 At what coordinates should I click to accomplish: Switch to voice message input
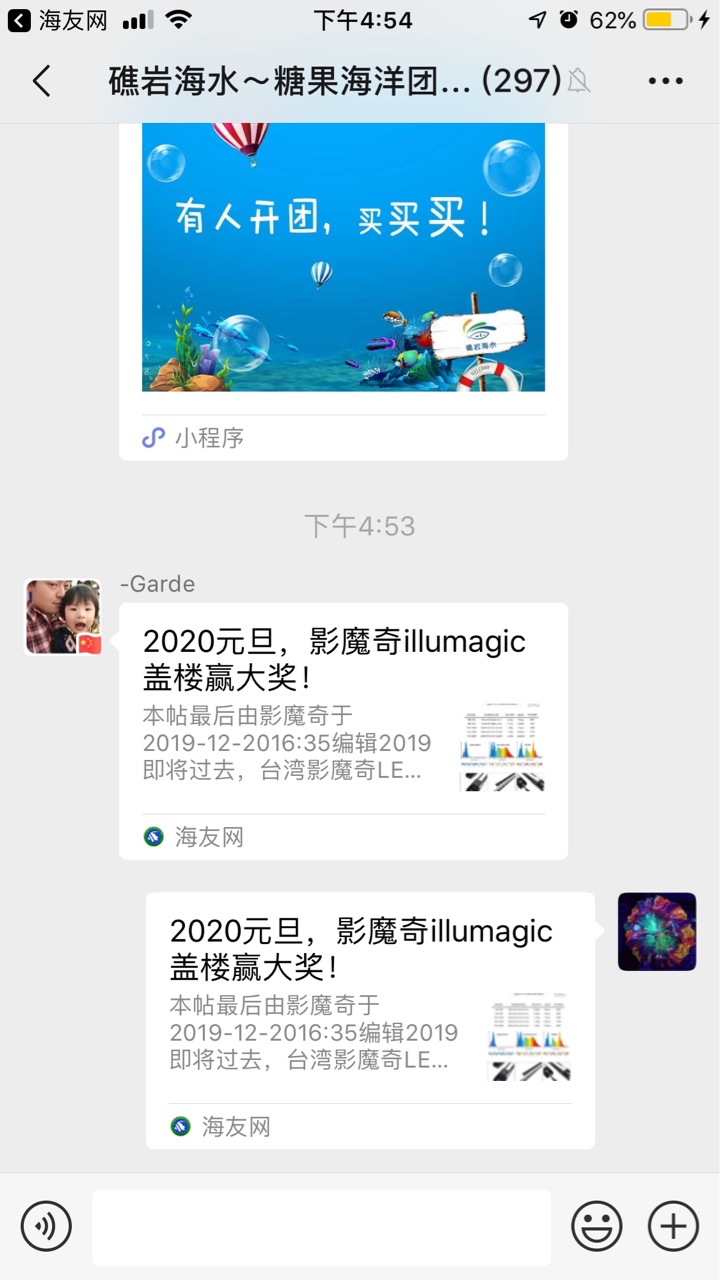click(x=46, y=1226)
